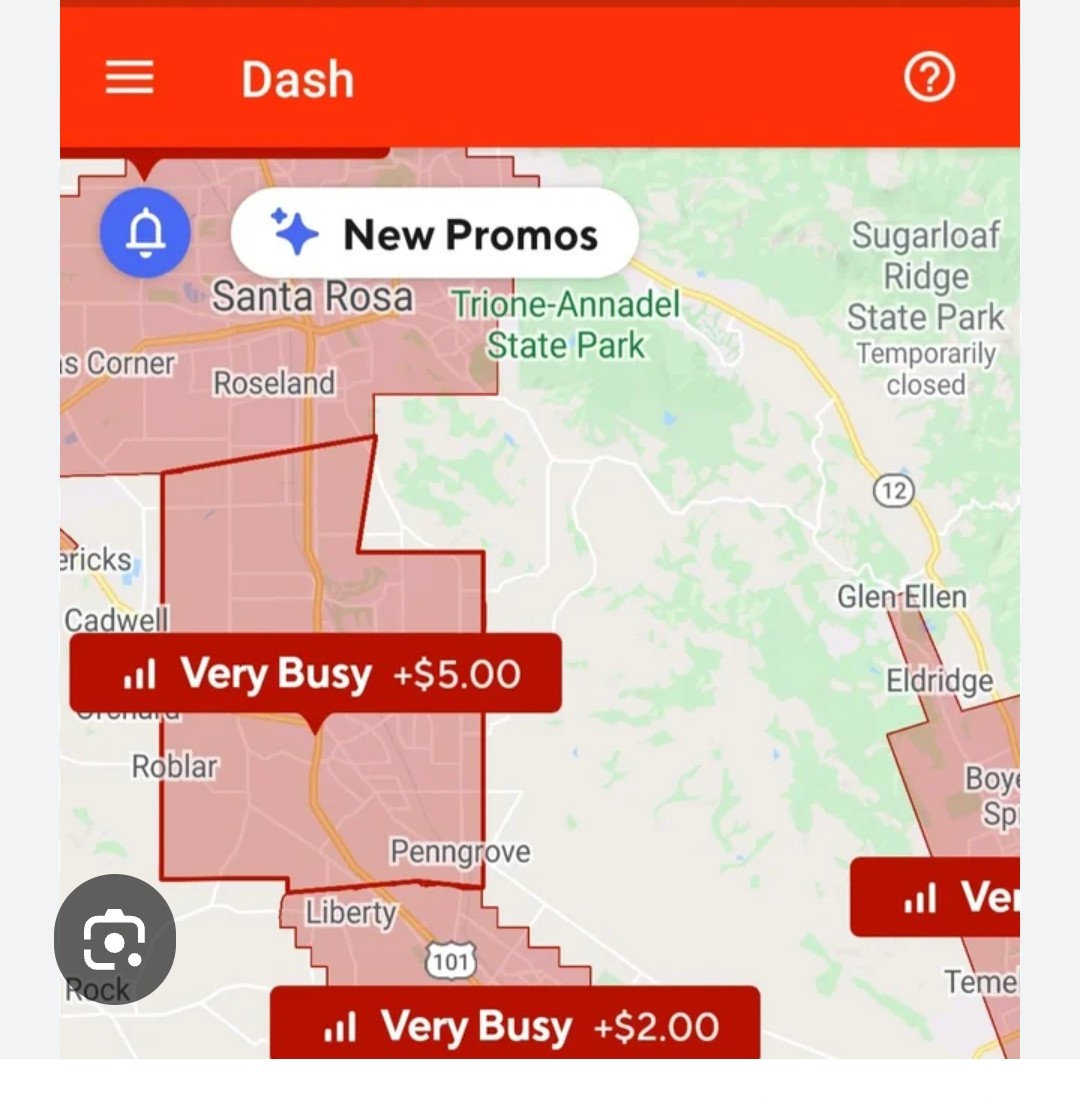Select the Very Busy +$5.00 zone label

click(x=316, y=674)
